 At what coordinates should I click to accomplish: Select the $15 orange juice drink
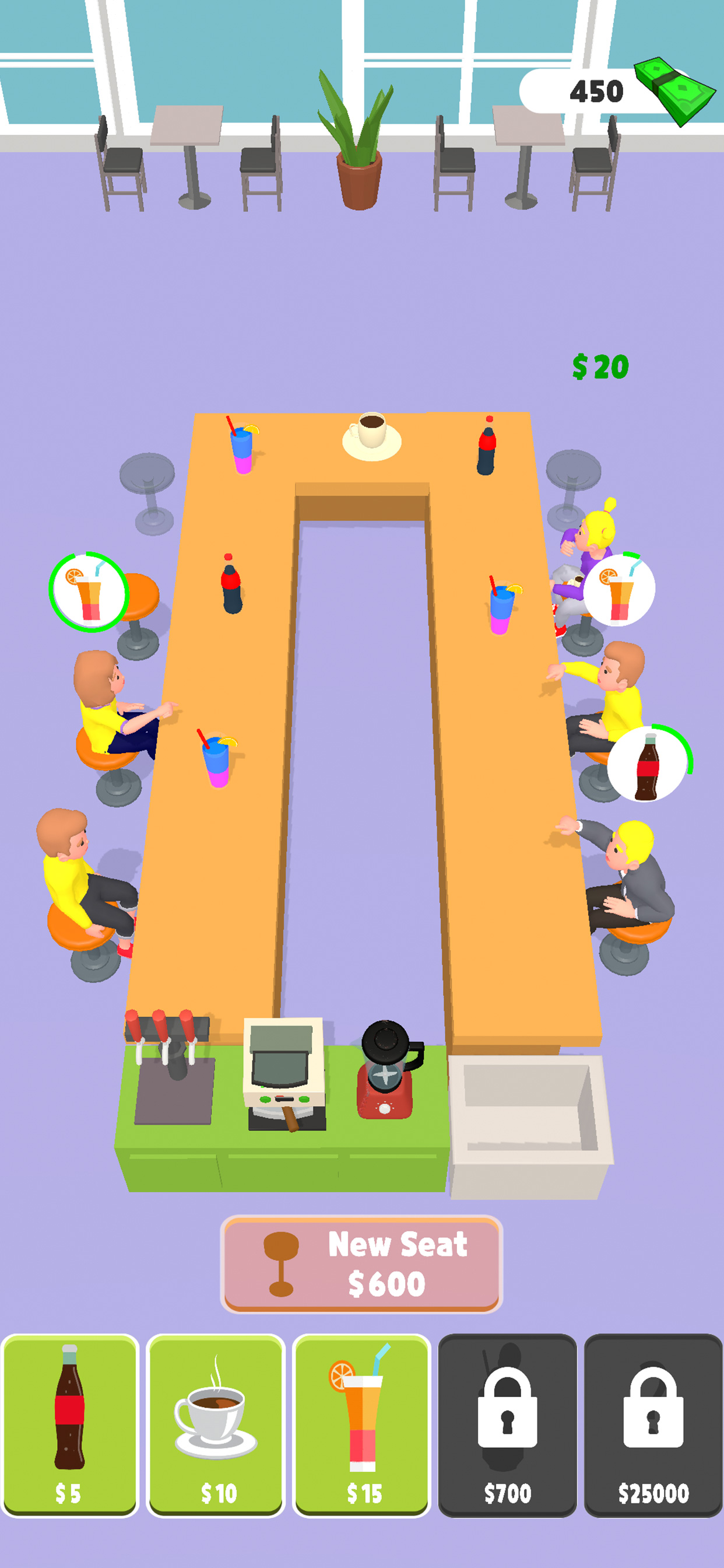[362, 1424]
